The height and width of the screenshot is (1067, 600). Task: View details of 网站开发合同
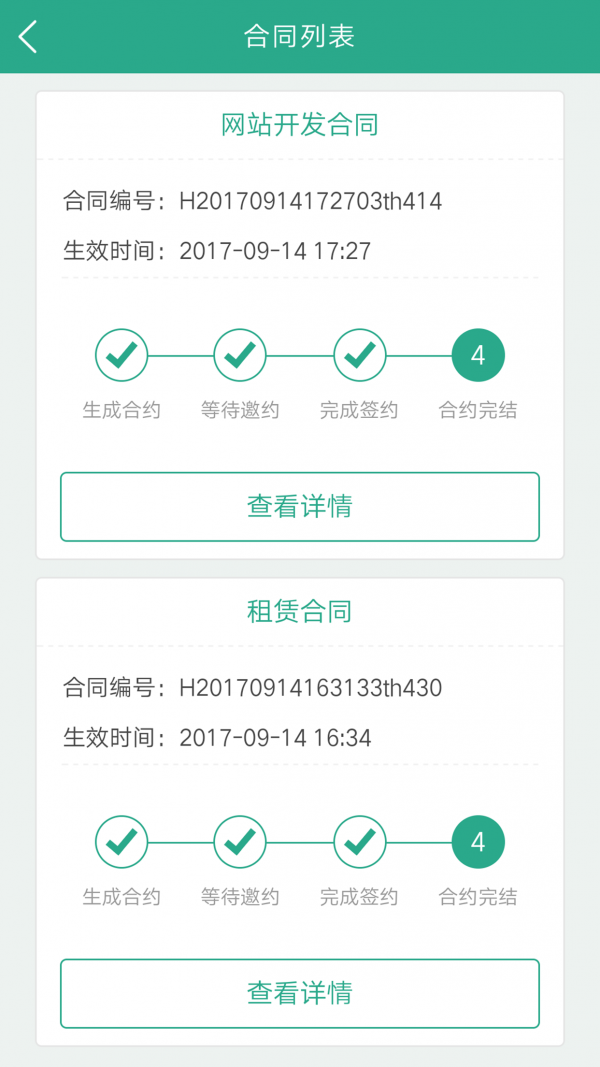pyautogui.click(x=300, y=507)
